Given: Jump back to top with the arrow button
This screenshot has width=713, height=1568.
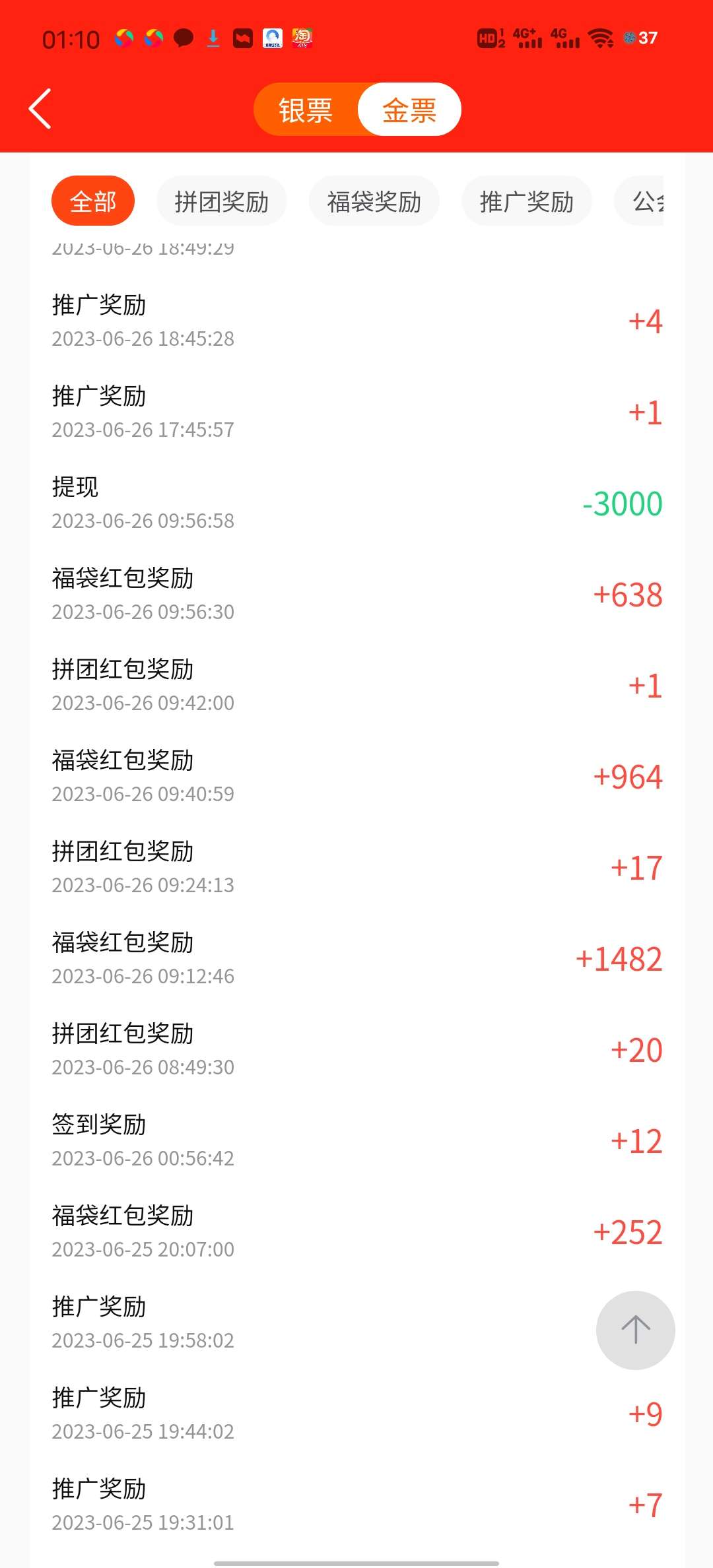Looking at the screenshot, I should (635, 1330).
